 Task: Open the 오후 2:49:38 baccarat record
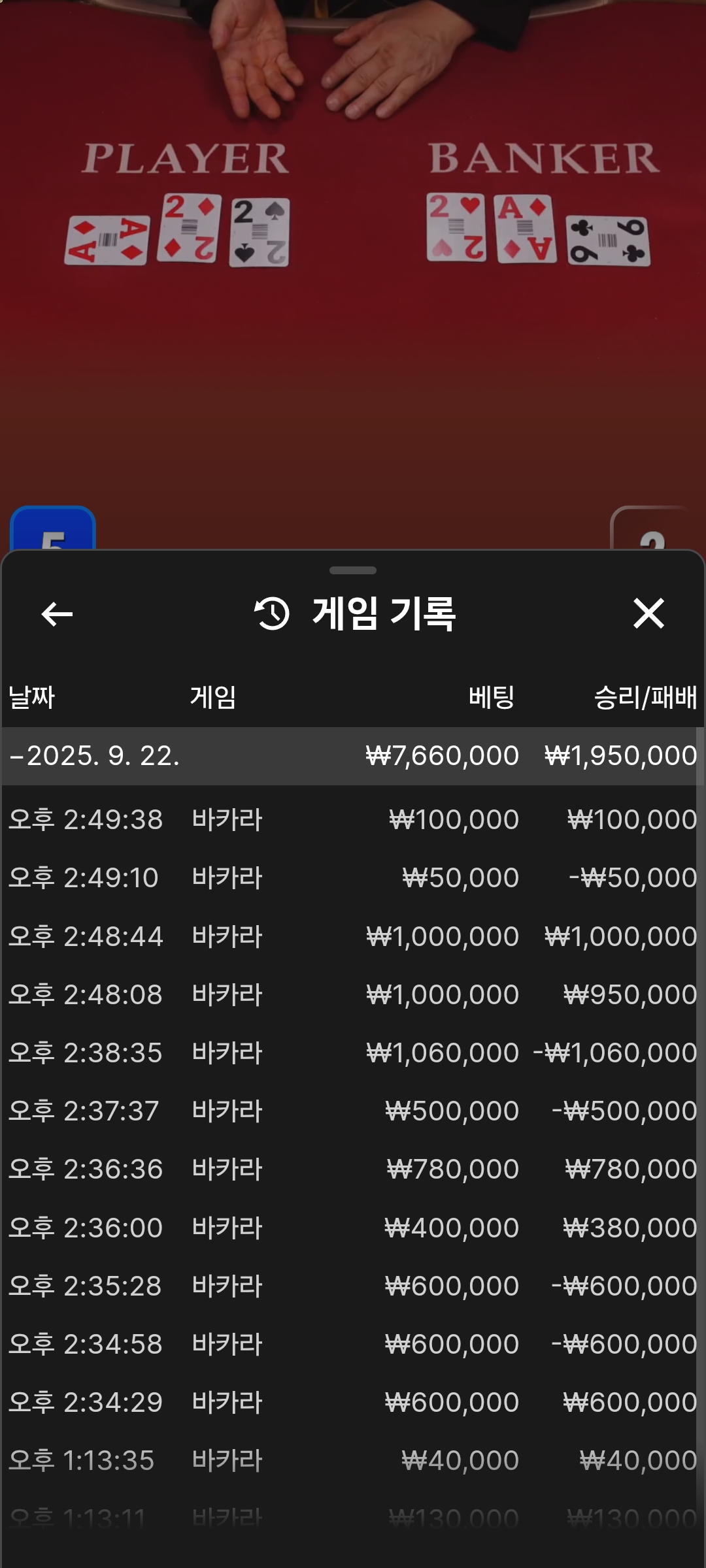(349, 819)
